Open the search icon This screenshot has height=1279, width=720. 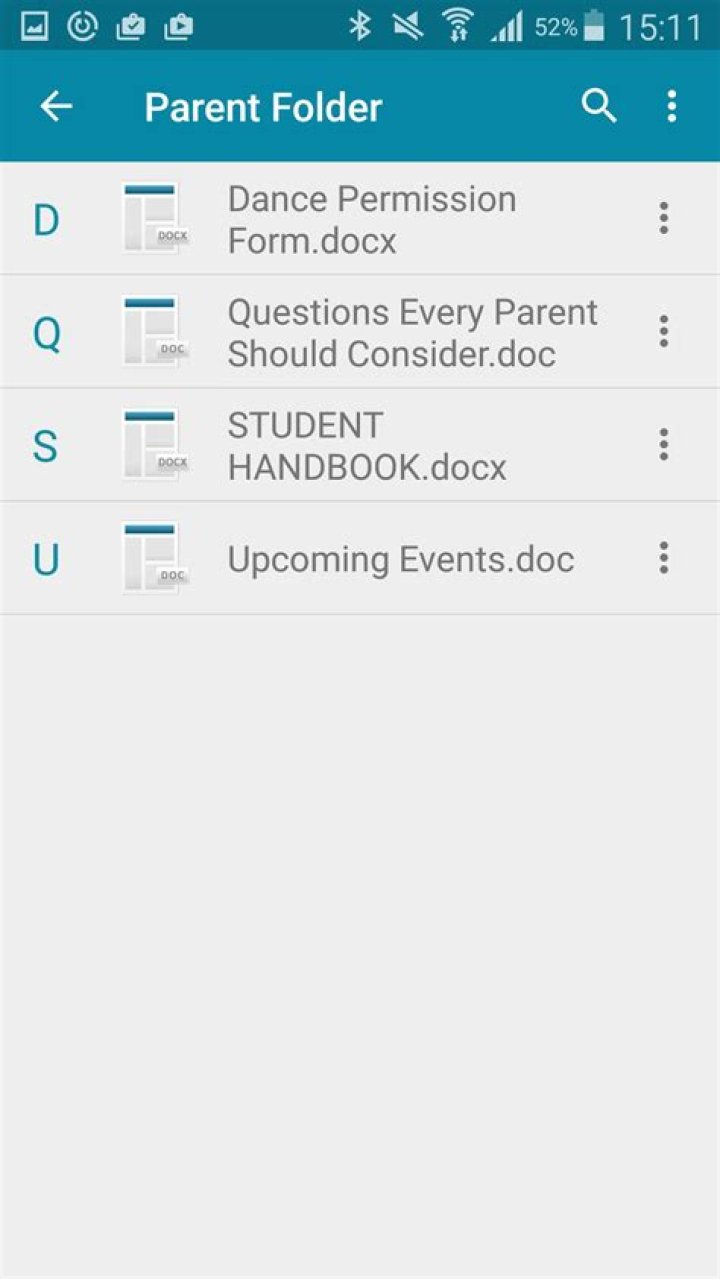click(x=599, y=106)
